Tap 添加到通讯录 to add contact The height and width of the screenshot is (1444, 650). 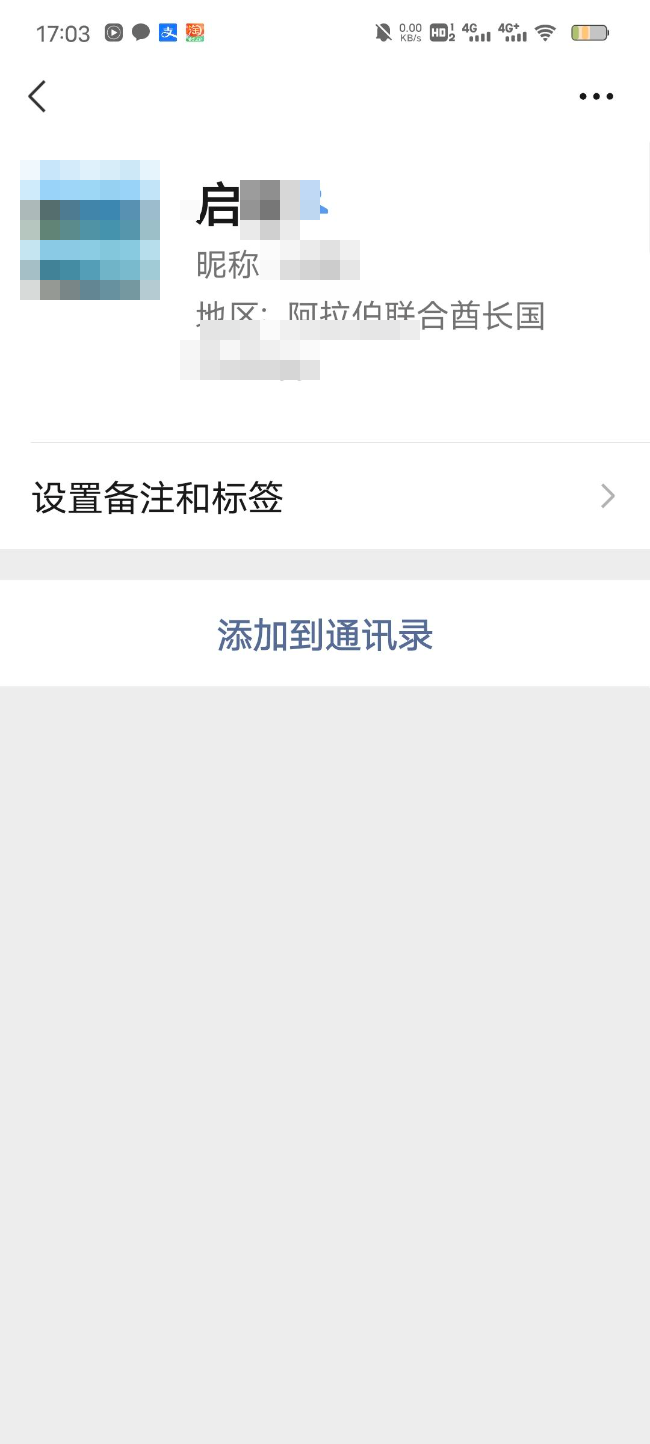[x=325, y=635]
